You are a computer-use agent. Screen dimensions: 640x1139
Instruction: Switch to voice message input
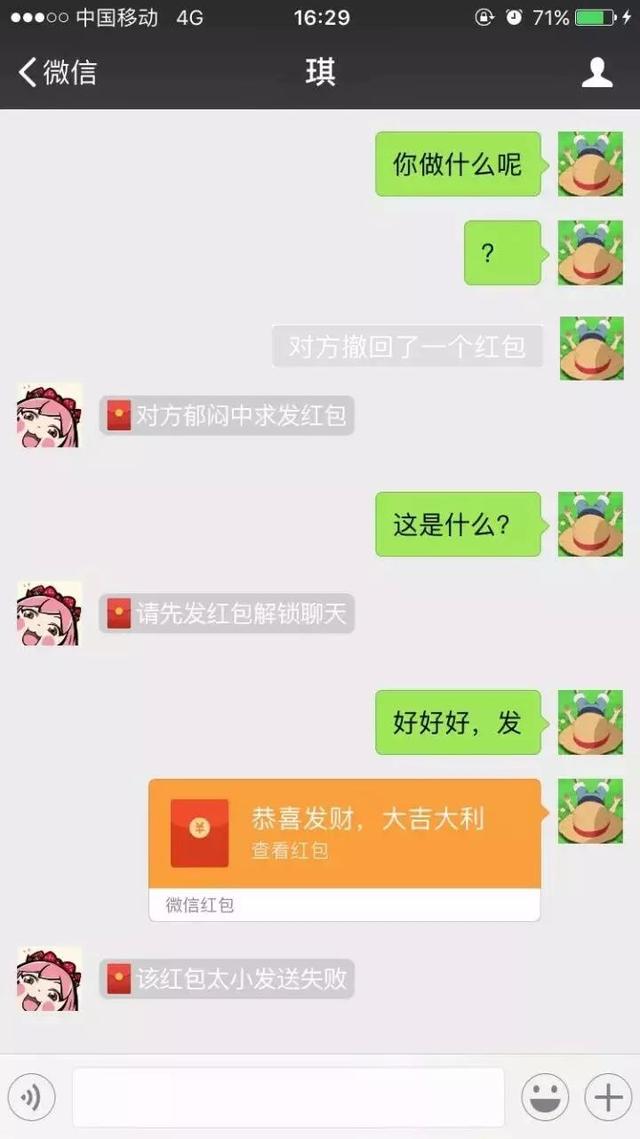31,1098
